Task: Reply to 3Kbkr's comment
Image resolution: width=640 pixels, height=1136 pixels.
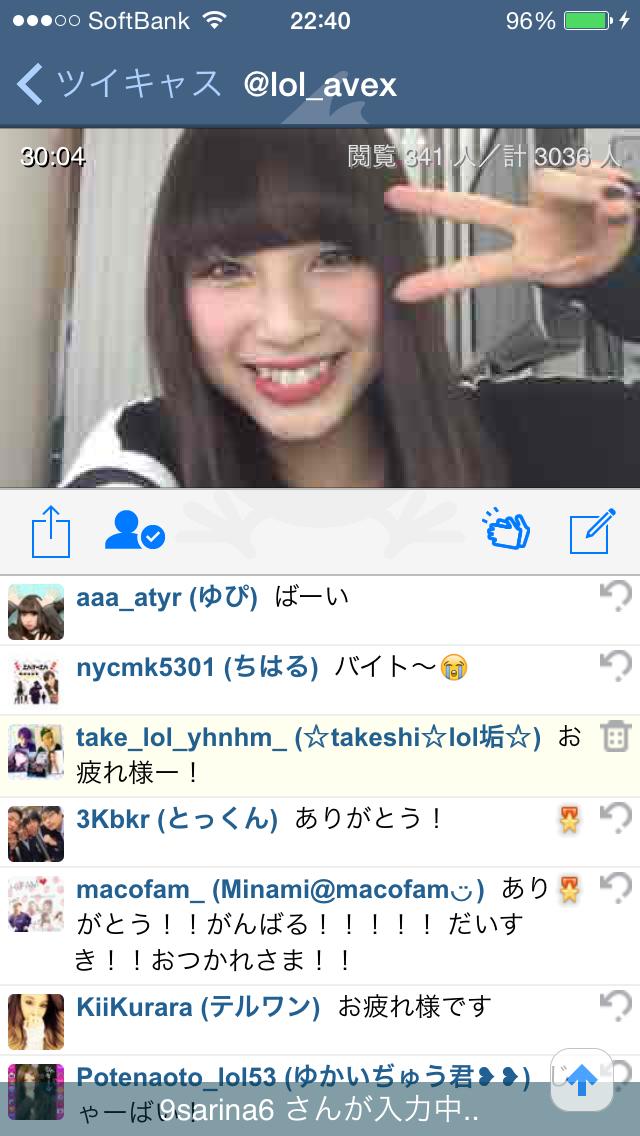Action: [616, 820]
